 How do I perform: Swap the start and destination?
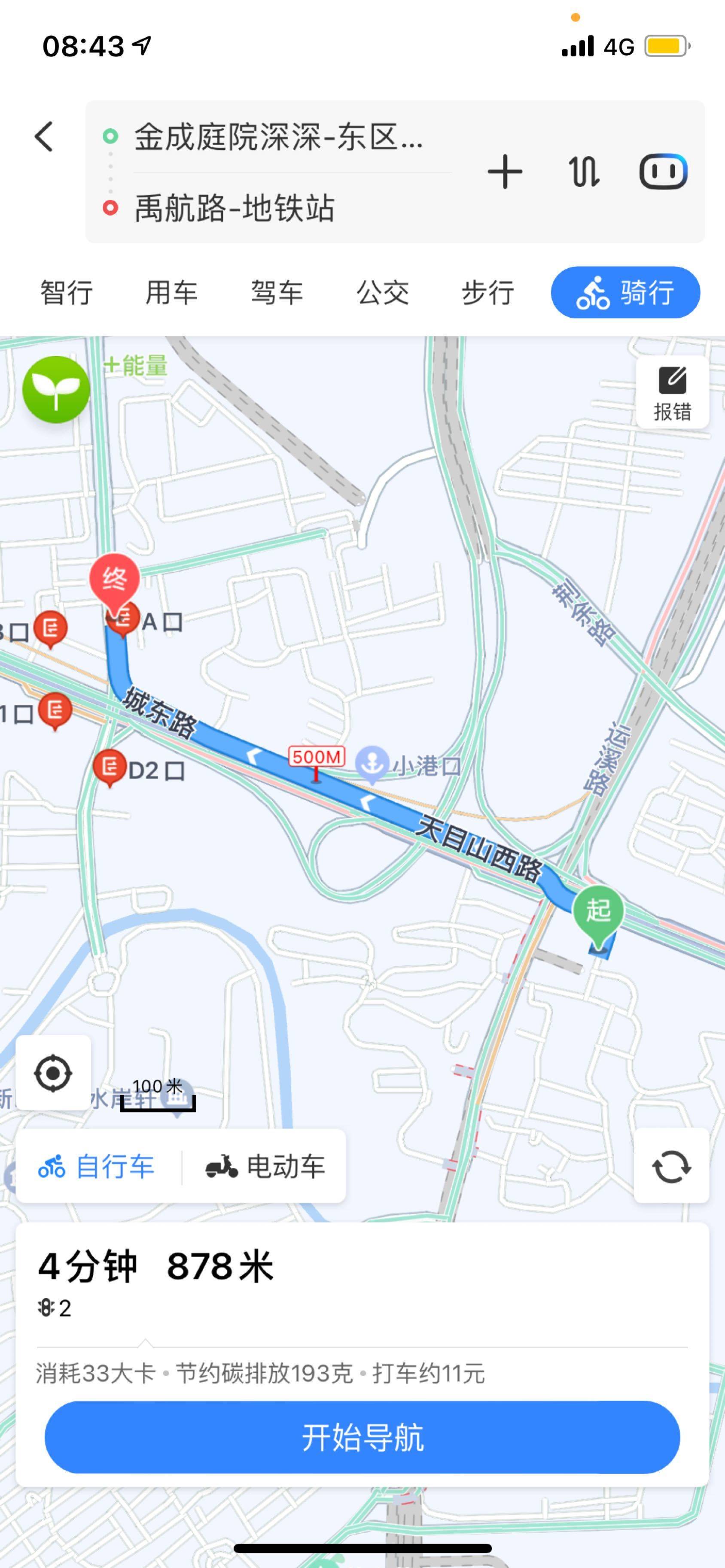pos(583,172)
